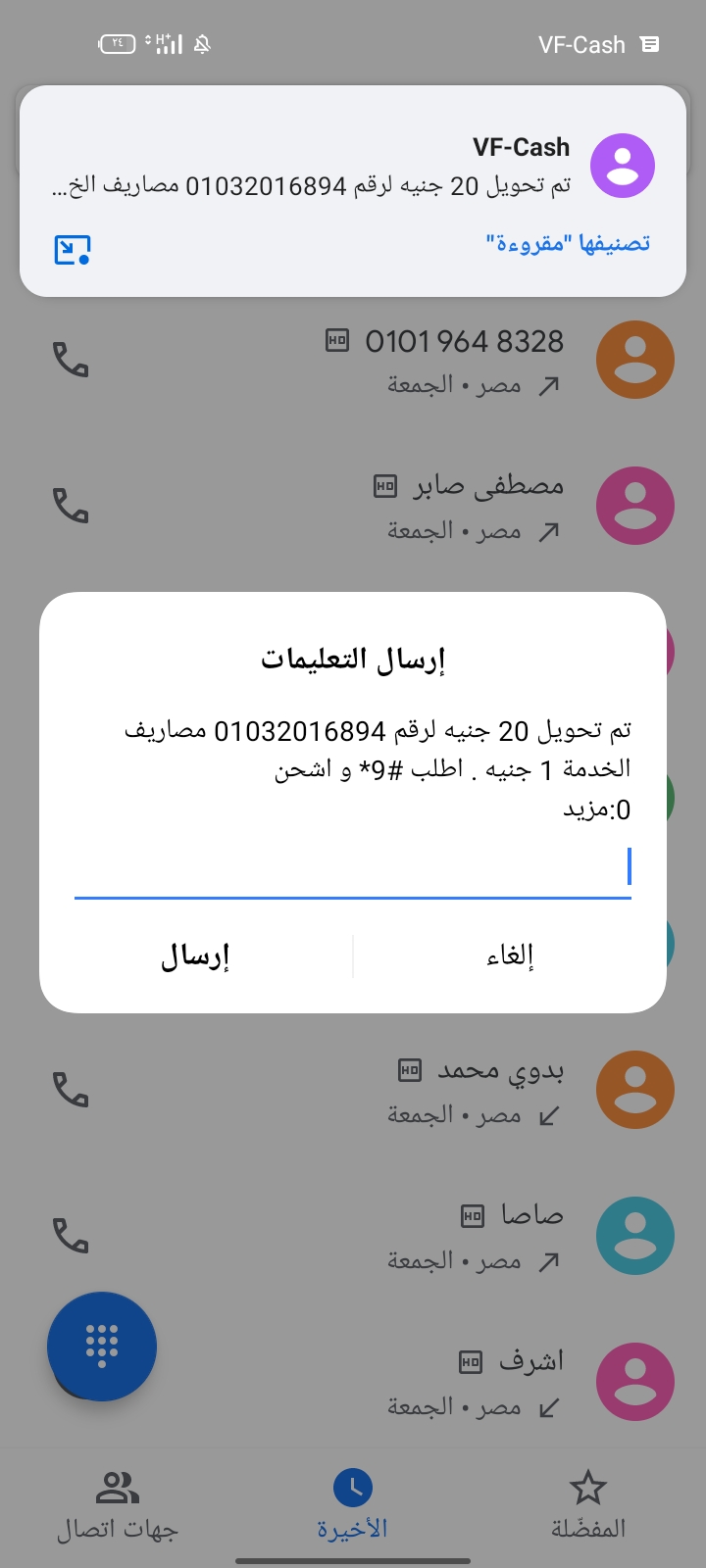Screen dimensions: 706x1568
Task: Tap إرسال to send the USSD reply
Action: tap(195, 956)
